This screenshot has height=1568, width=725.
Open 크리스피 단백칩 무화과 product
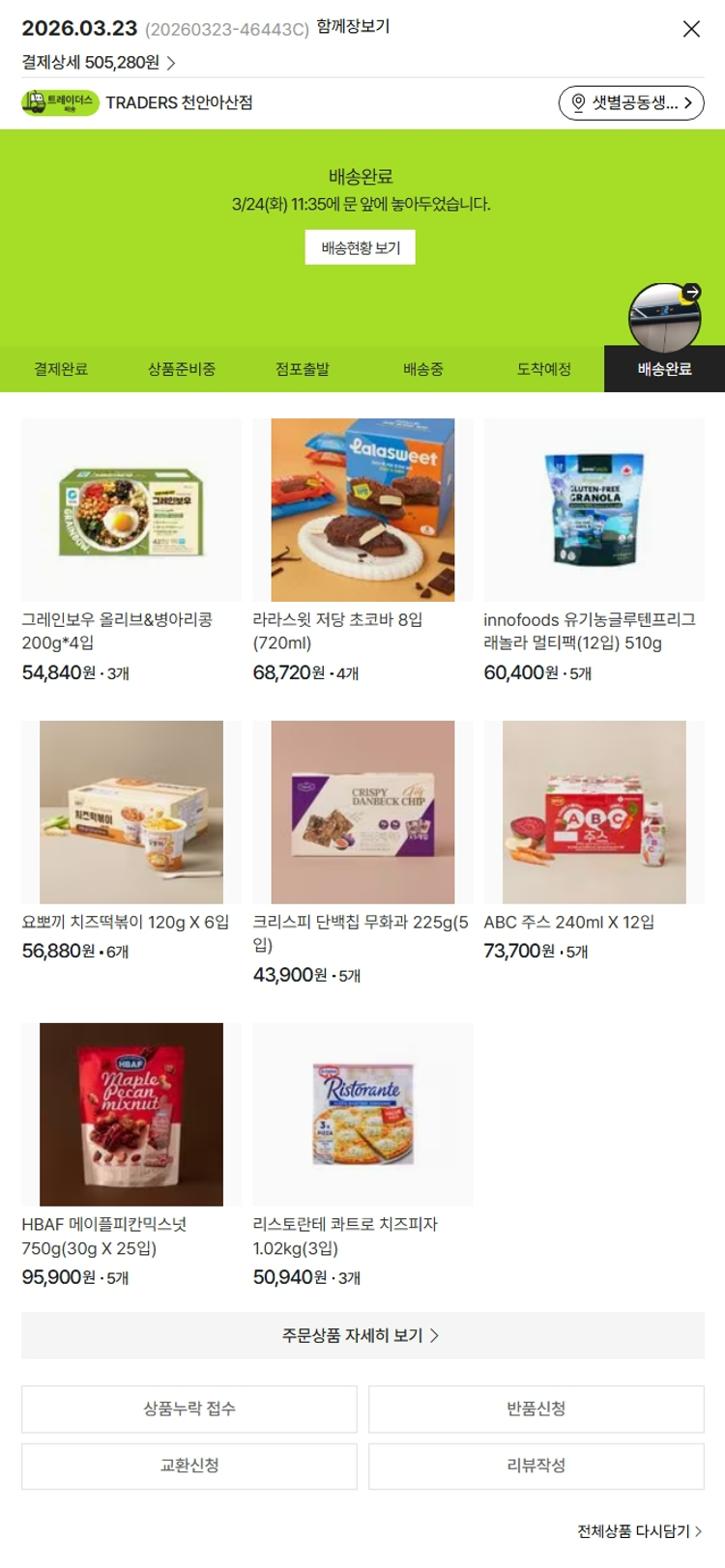point(362,813)
